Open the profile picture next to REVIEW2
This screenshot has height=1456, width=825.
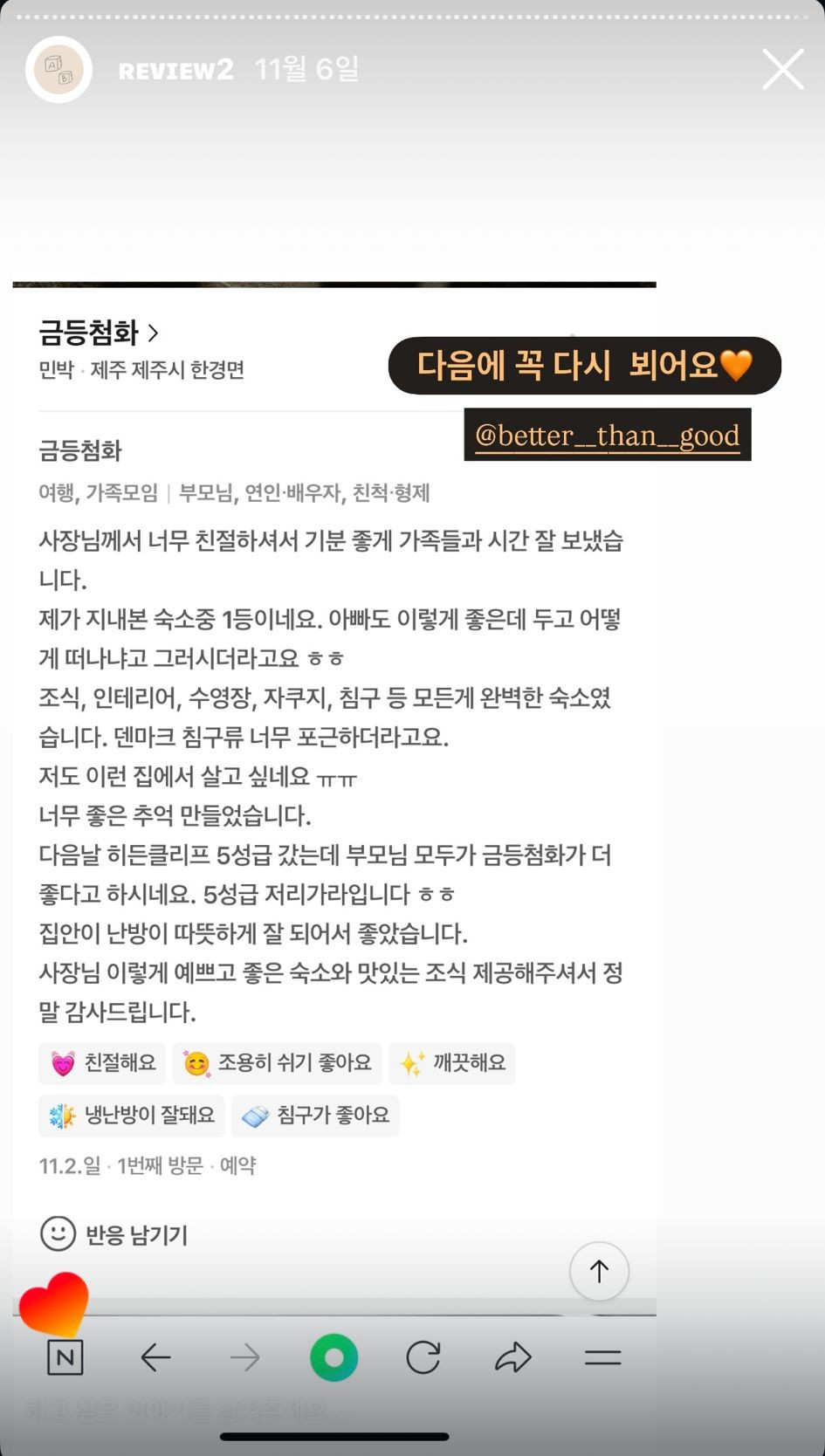[x=59, y=70]
